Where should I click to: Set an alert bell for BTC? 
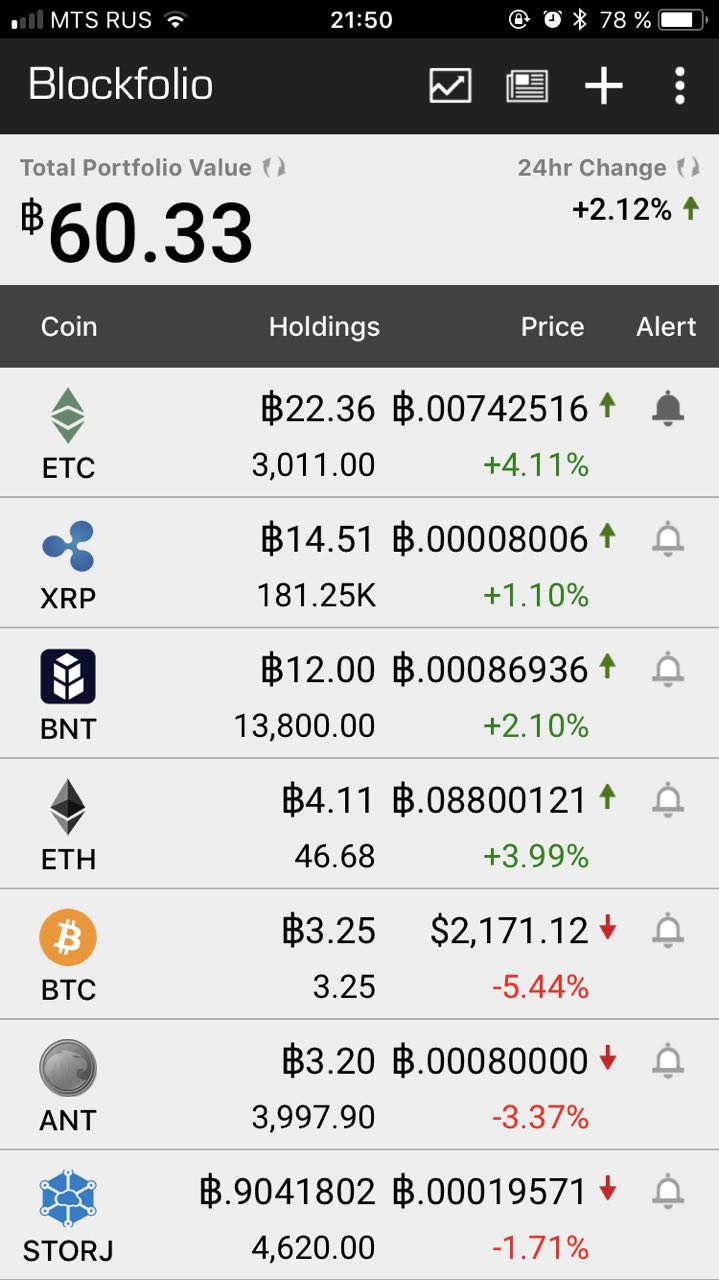[x=668, y=931]
